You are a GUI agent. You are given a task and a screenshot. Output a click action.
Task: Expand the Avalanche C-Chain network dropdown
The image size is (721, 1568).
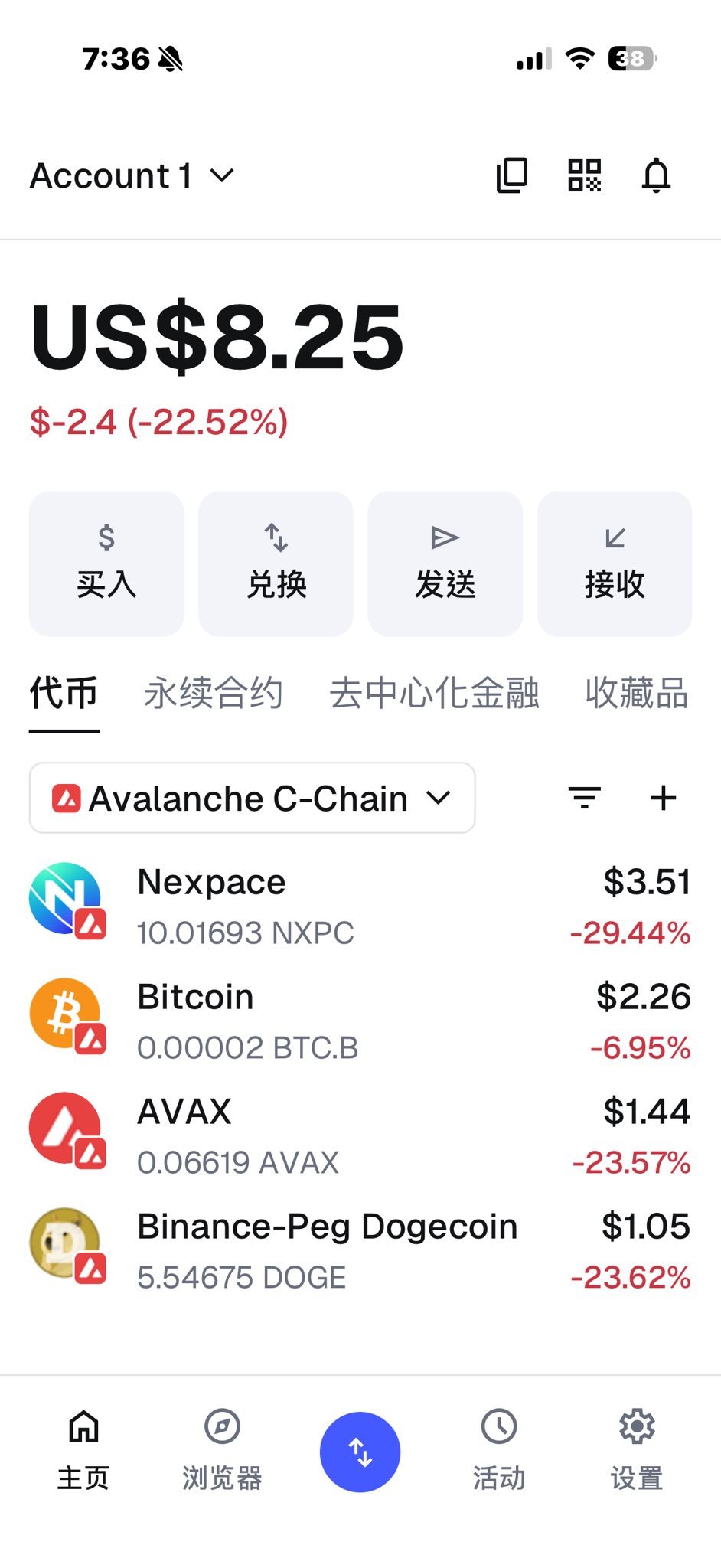(252, 799)
